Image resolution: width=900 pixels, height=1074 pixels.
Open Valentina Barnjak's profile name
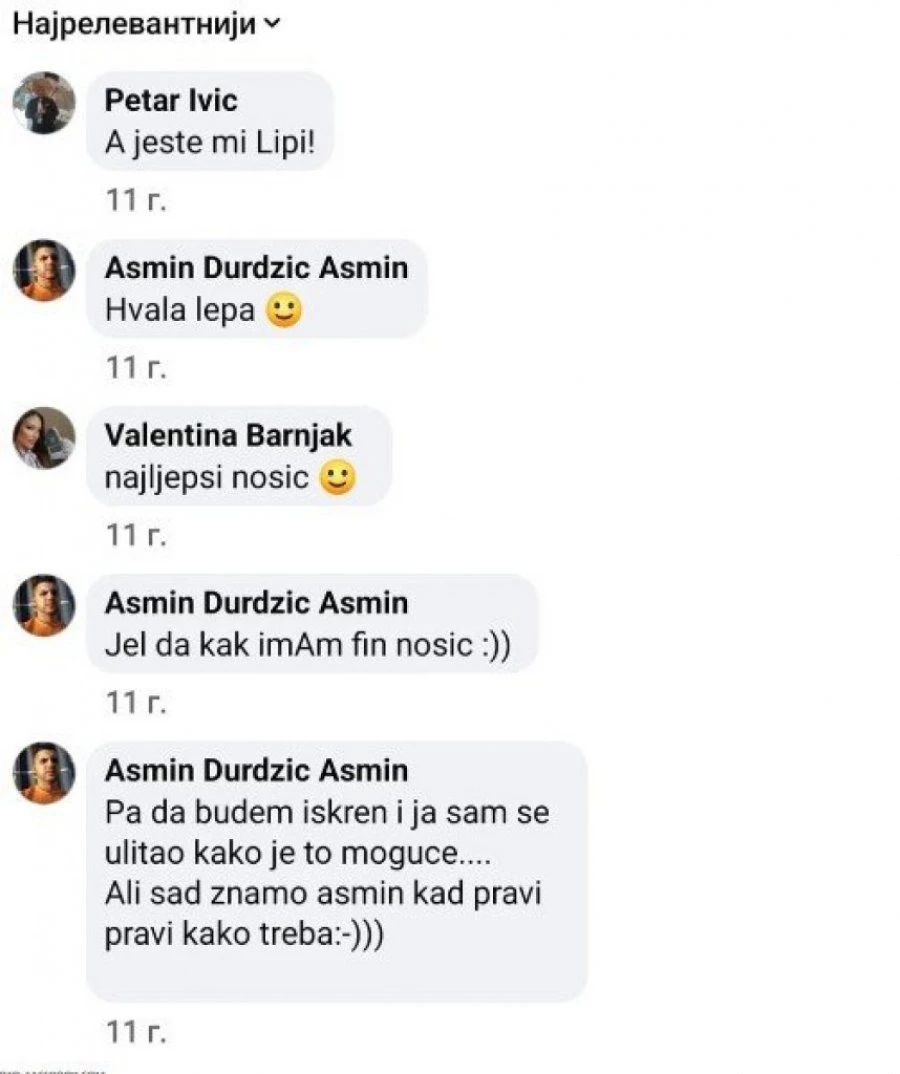tap(228, 436)
